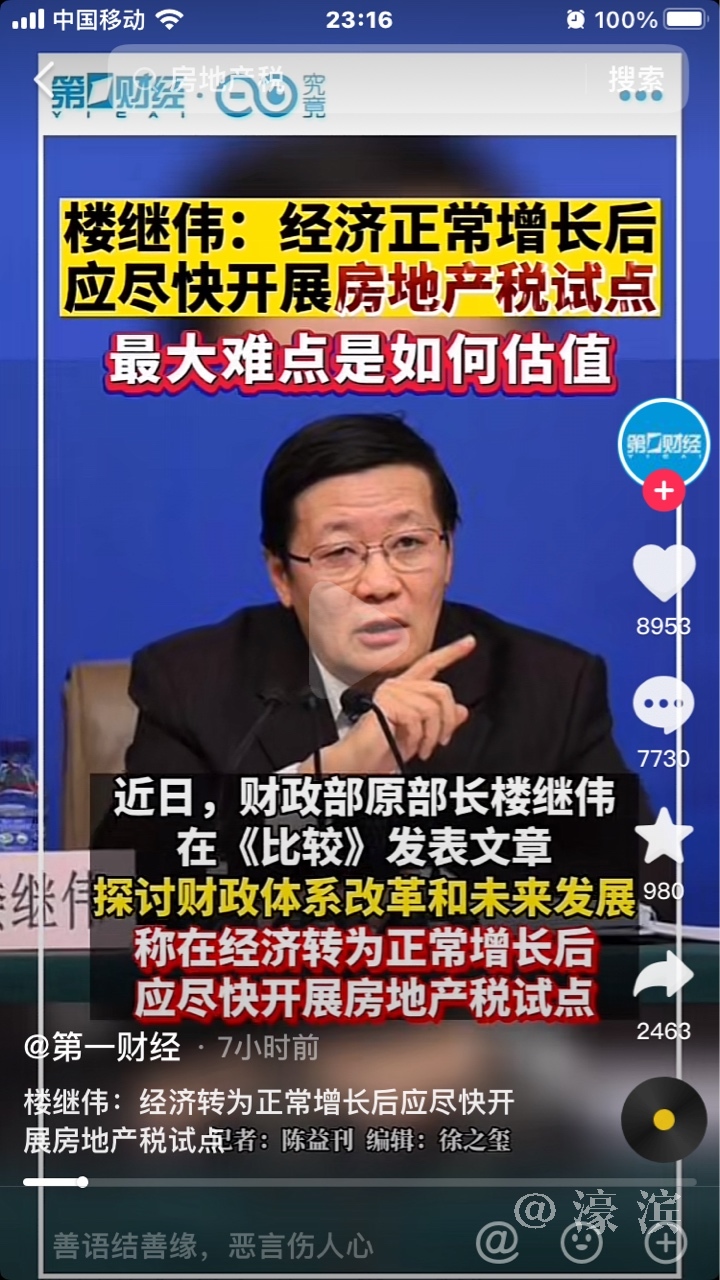Open the emoji picker in the comment bar
Viewport: 720px width, 1280px height.
pos(581,1243)
